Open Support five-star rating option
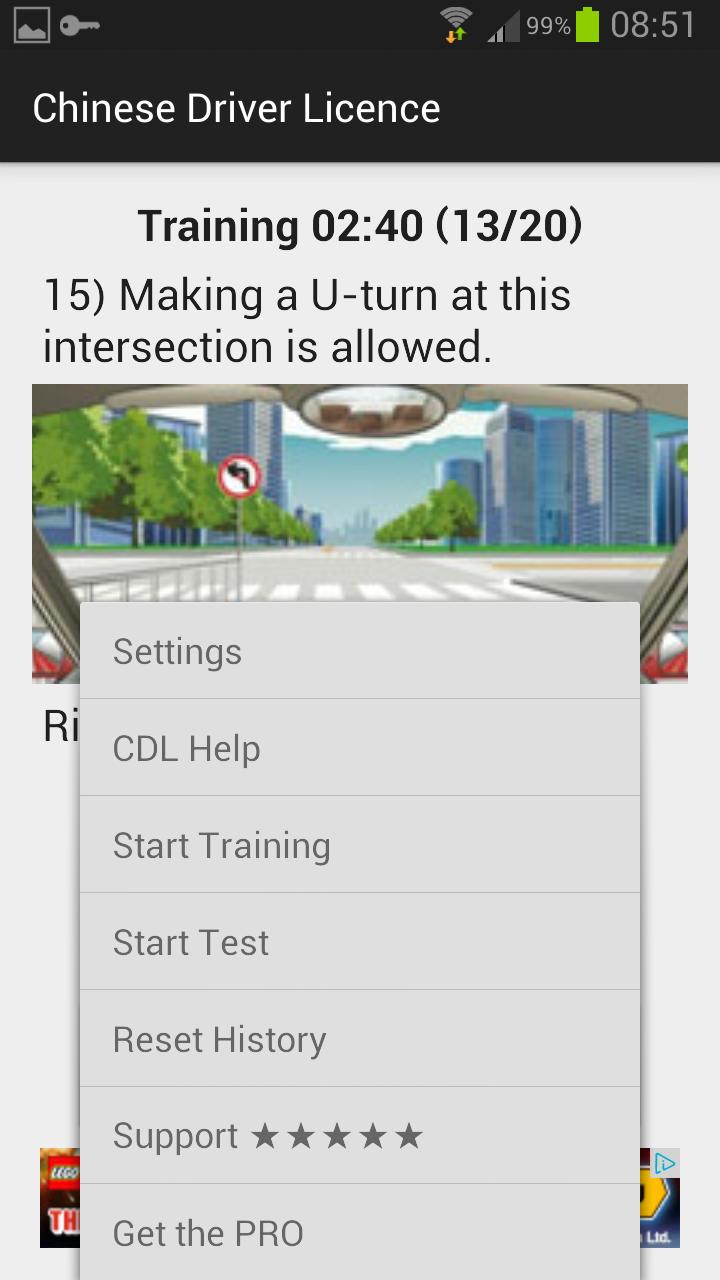 tap(360, 1136)
